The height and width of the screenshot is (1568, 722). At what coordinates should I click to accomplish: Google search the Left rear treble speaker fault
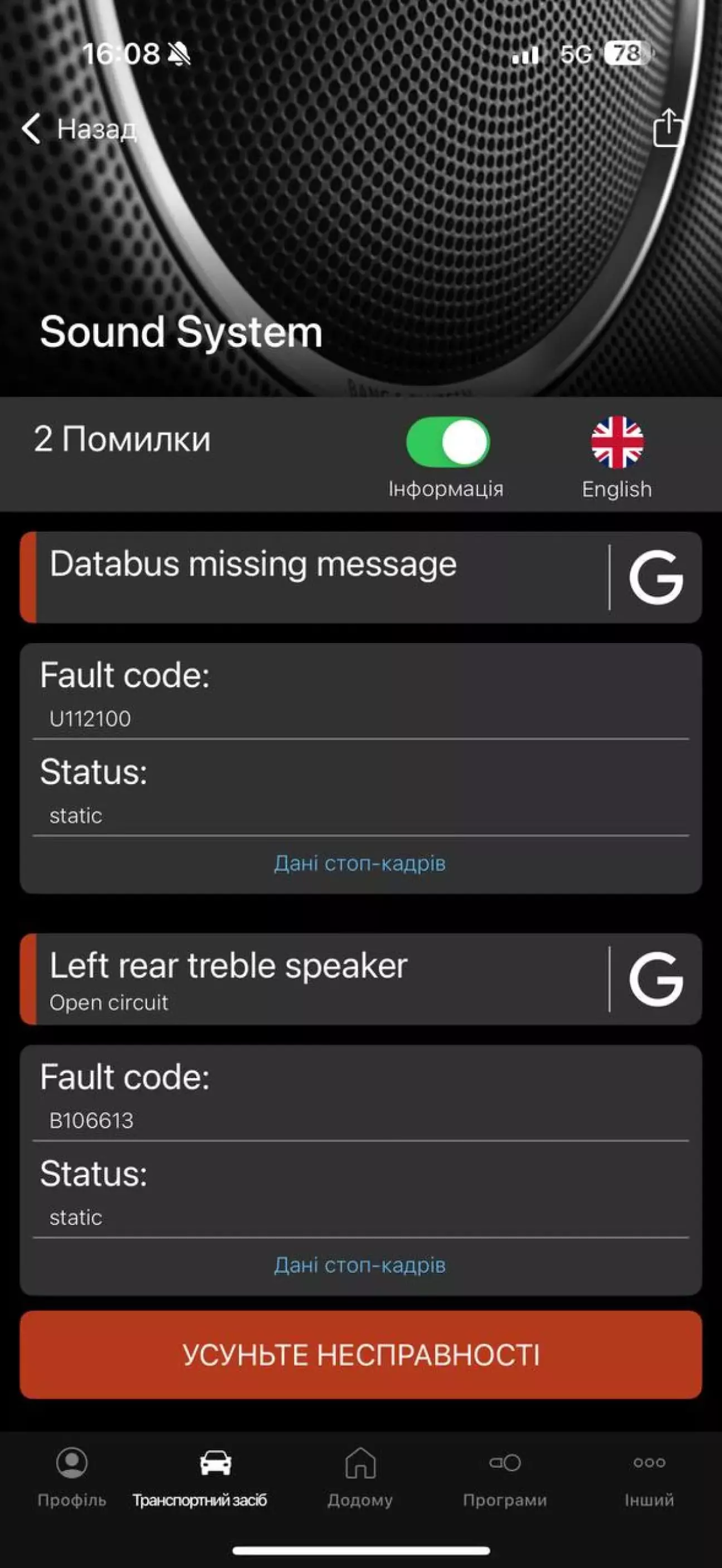656,979
